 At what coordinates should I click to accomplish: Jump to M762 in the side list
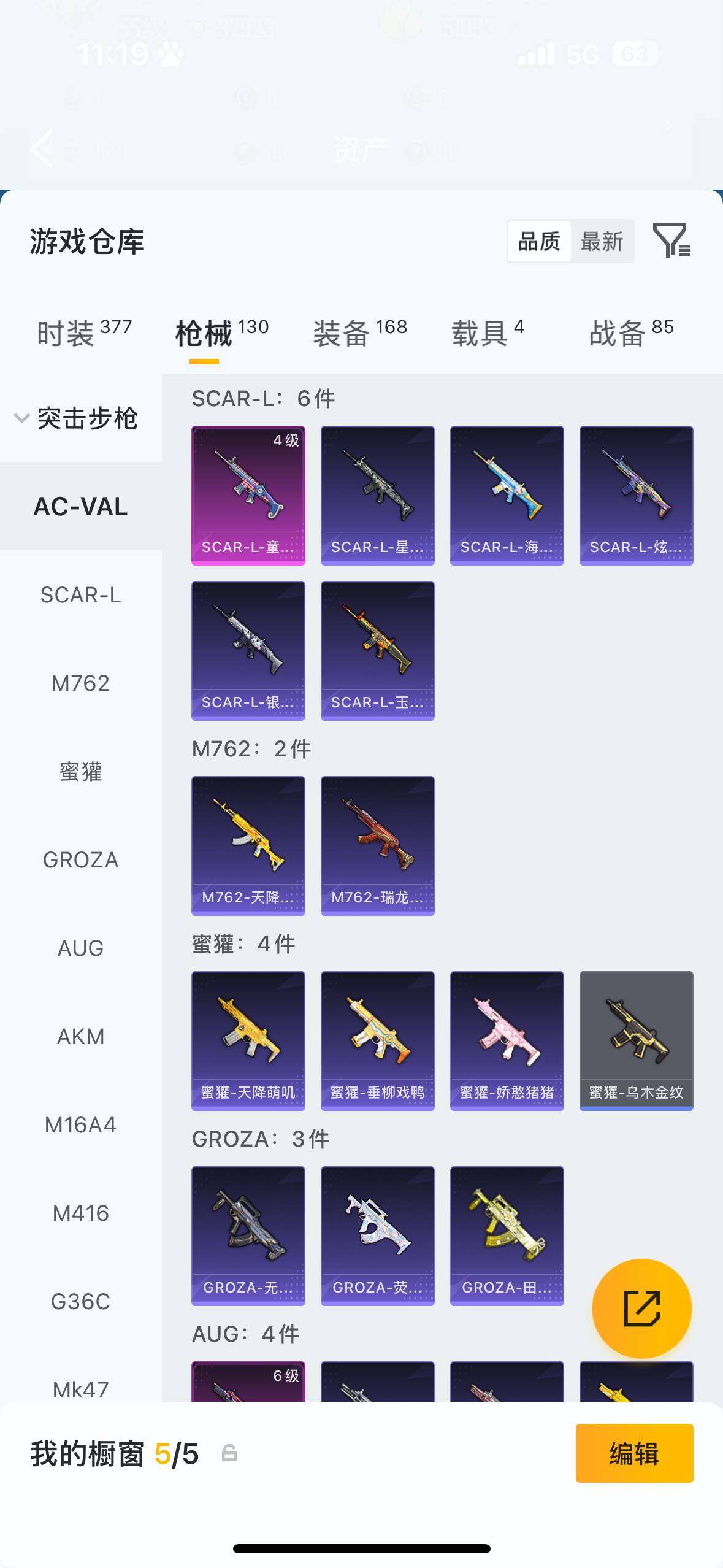point(81,683)
